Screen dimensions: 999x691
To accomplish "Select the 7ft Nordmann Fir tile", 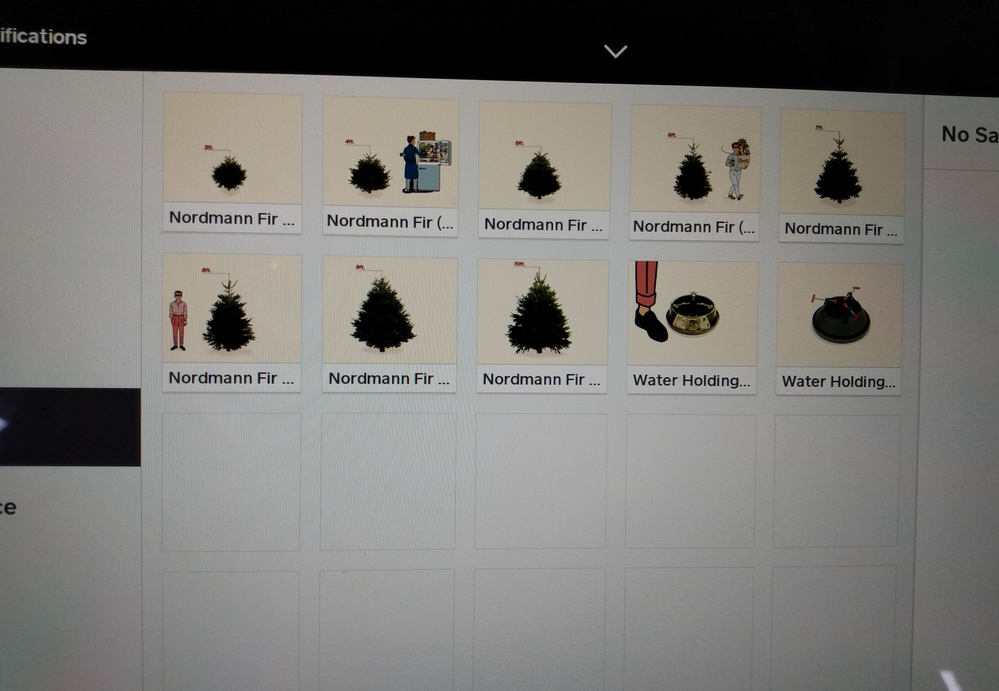I will [841, 174].
